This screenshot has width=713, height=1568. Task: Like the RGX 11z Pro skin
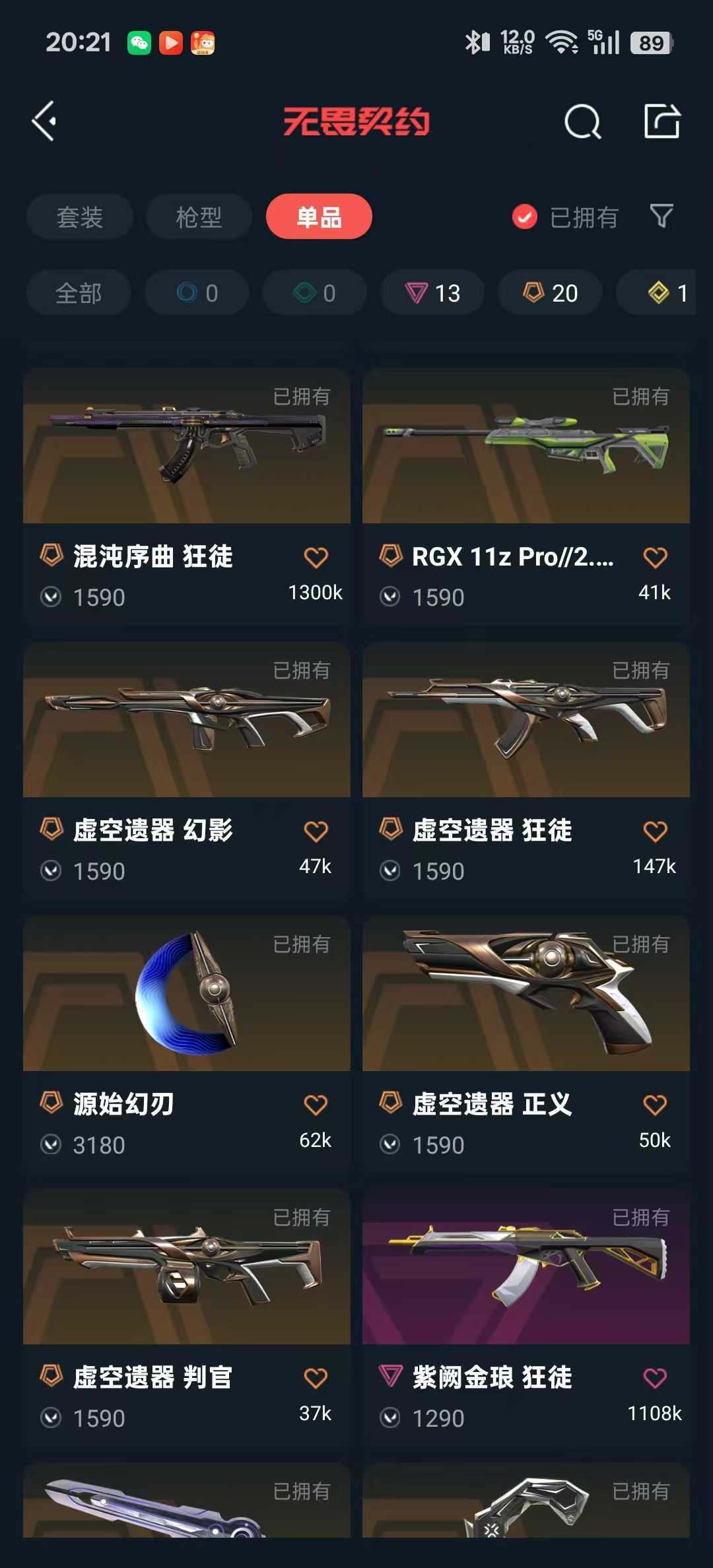(x=655, y=558)
